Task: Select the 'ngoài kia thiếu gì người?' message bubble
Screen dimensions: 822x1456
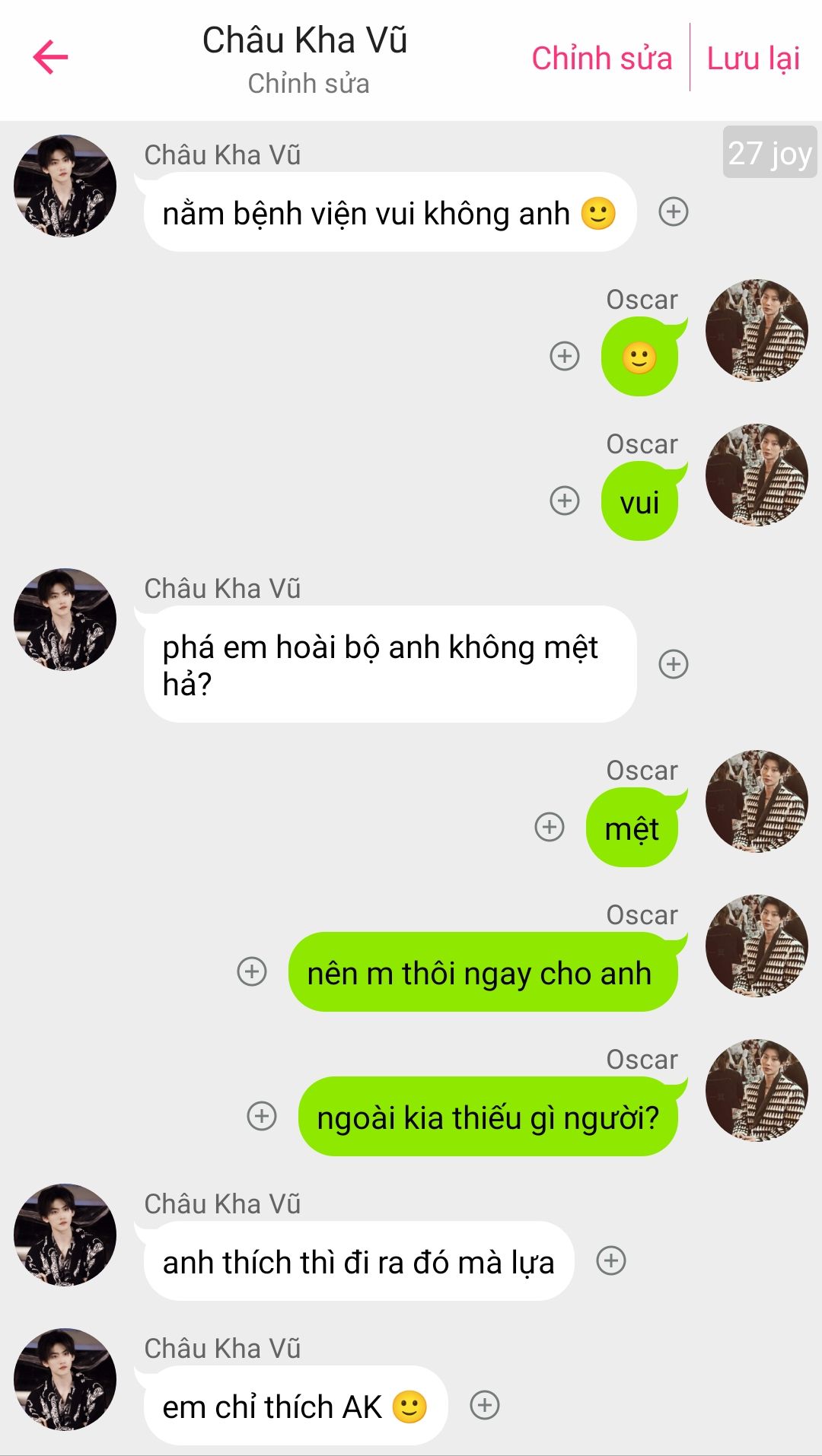Action: tap(487, 1117)
